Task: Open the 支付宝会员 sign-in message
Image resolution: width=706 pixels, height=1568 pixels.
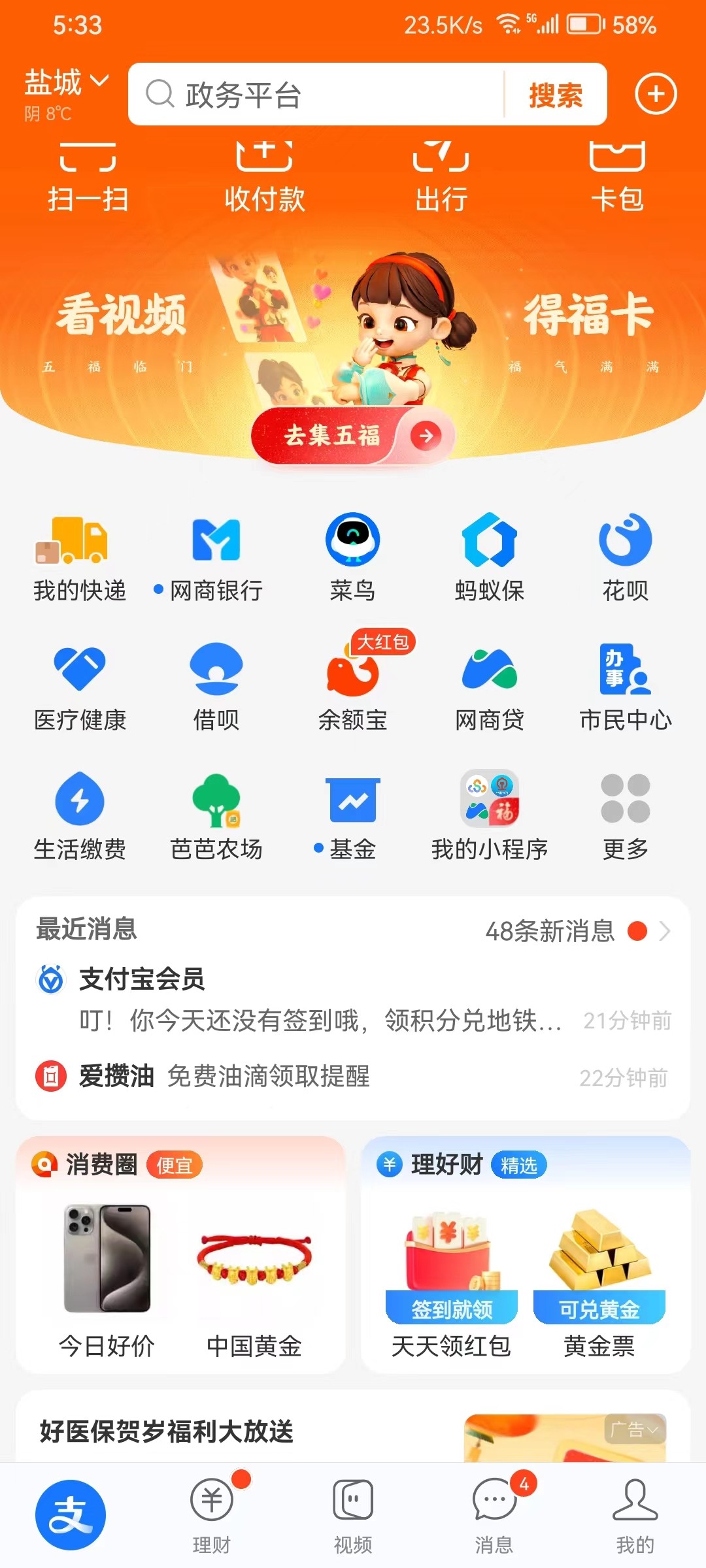Action: click(353, 1000)
